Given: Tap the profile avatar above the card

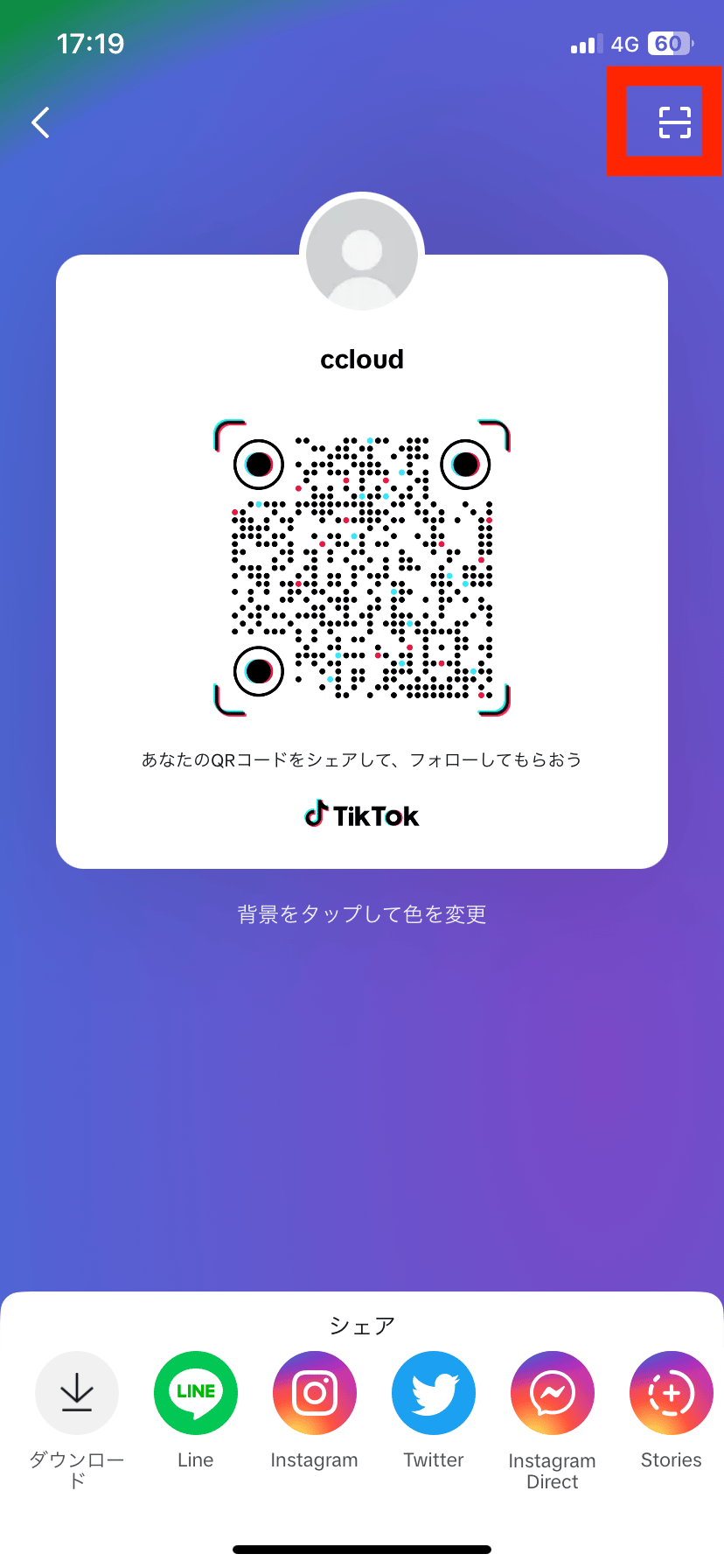Looking at the screenshot, I should (x=361, y=252).
